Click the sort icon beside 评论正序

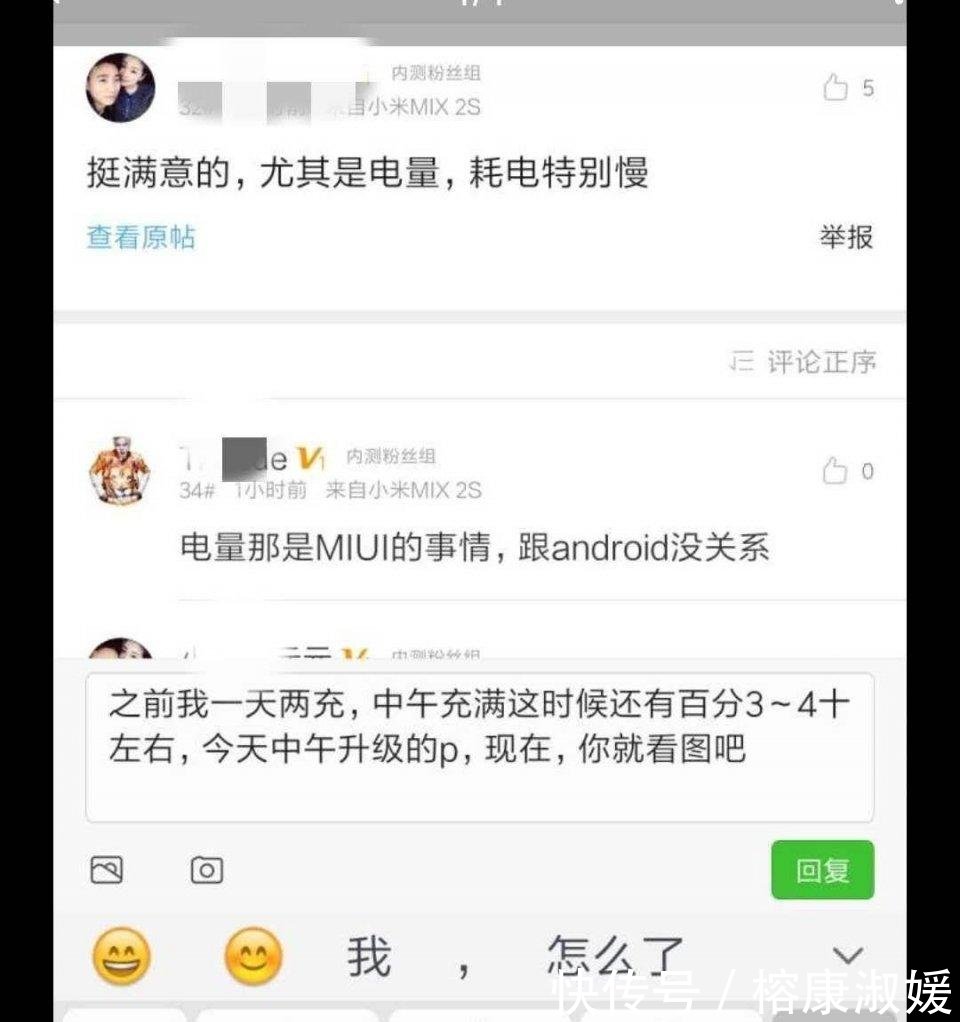coord(740,362)
